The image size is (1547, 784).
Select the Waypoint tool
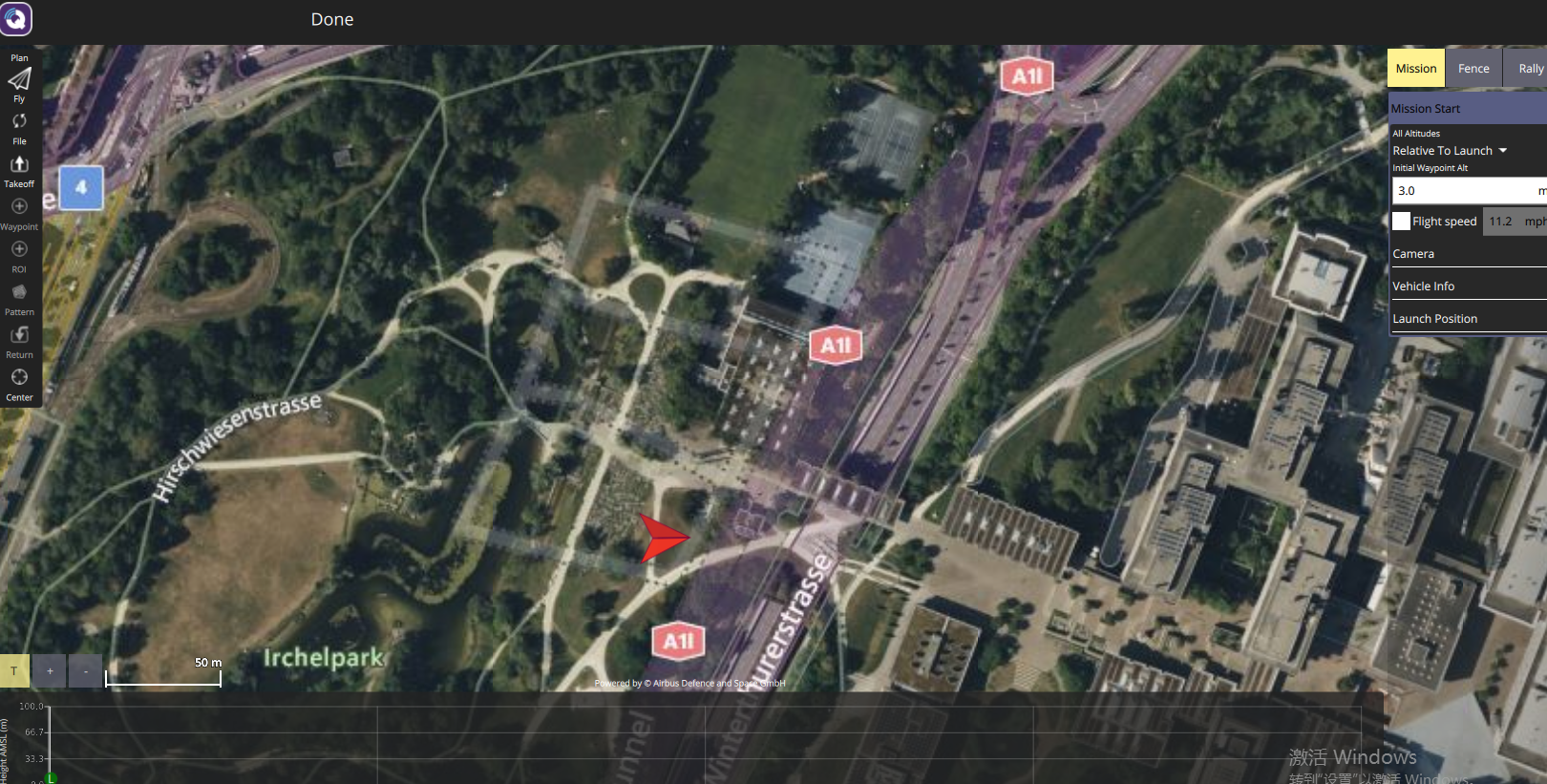click(19, 212)
